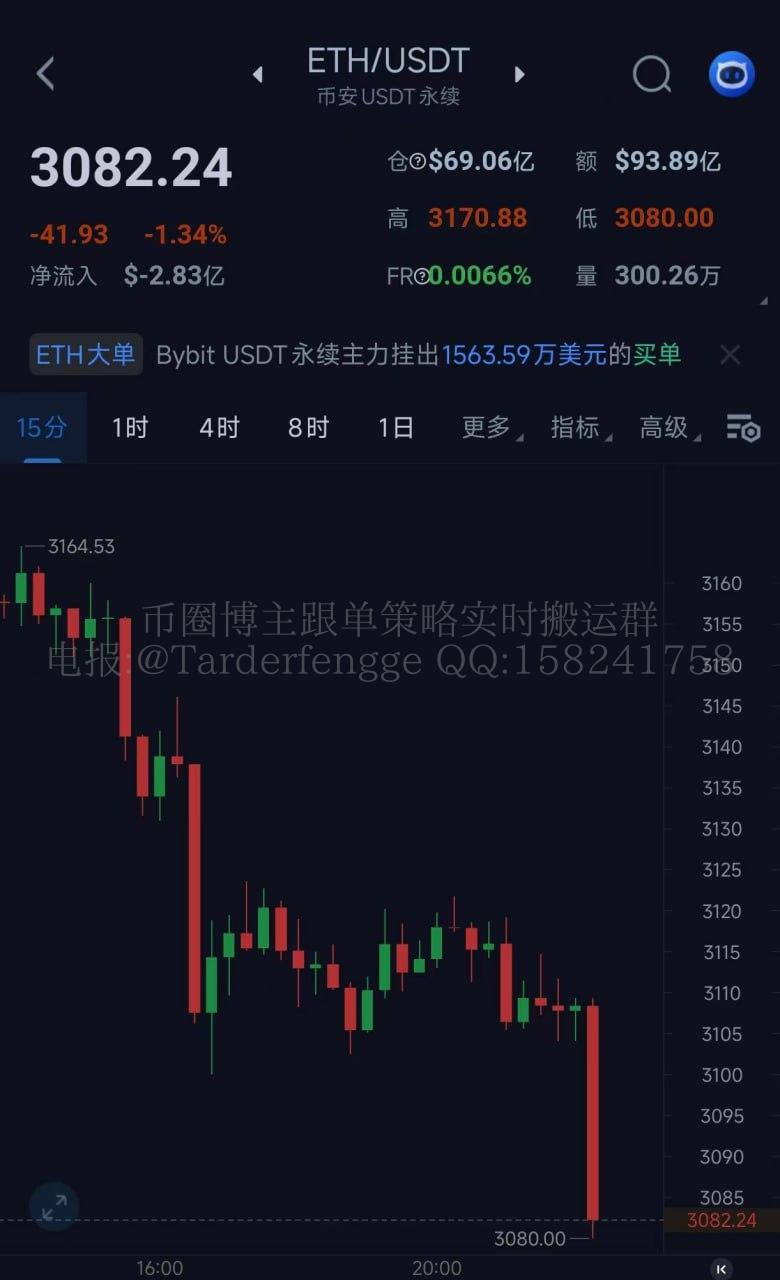Switch to the previous trading pair arrow

click(258, 74)
